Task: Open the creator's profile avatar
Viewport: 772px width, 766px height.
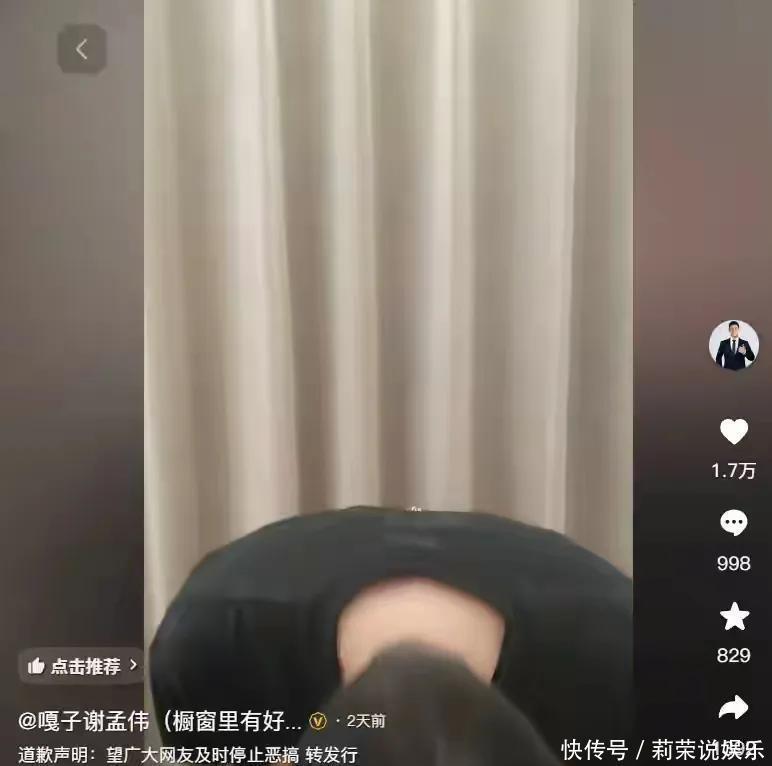Action: point(733,346)
